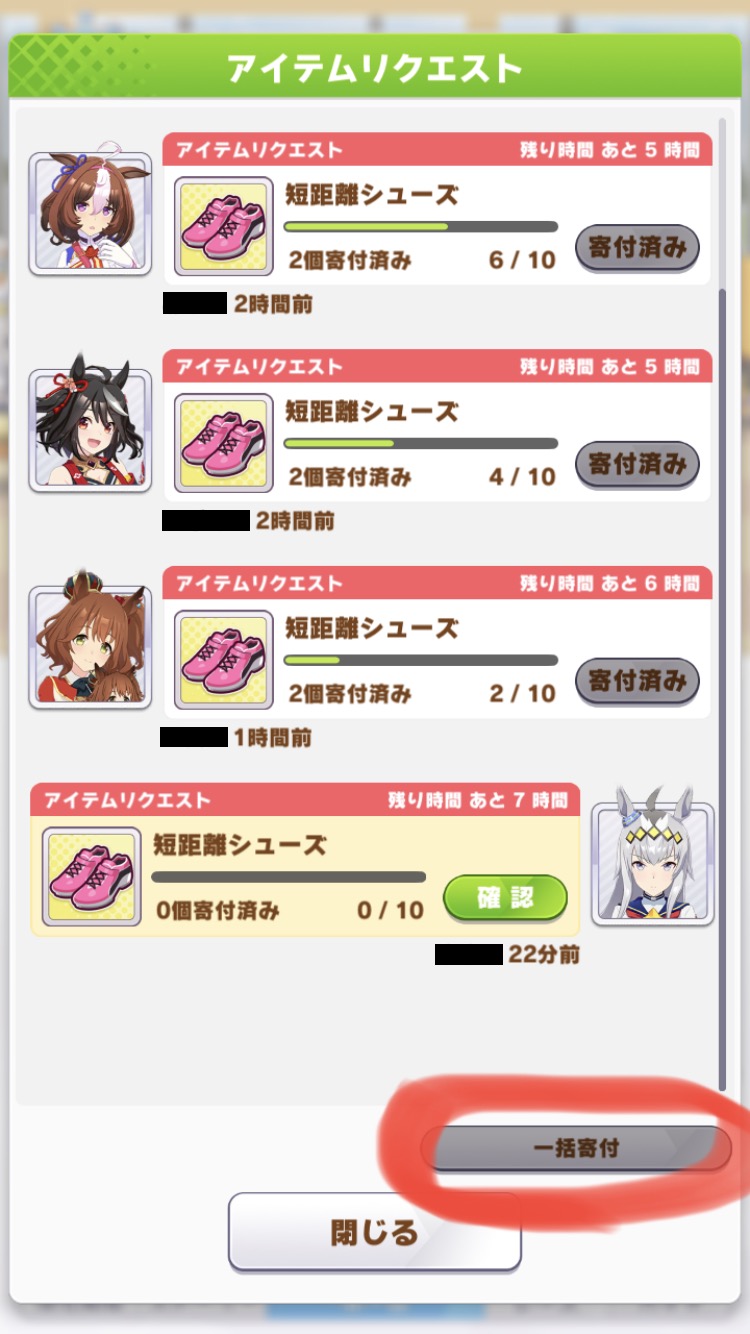Tap 寄付済み on the 2 / 10 request

point(637,681)
